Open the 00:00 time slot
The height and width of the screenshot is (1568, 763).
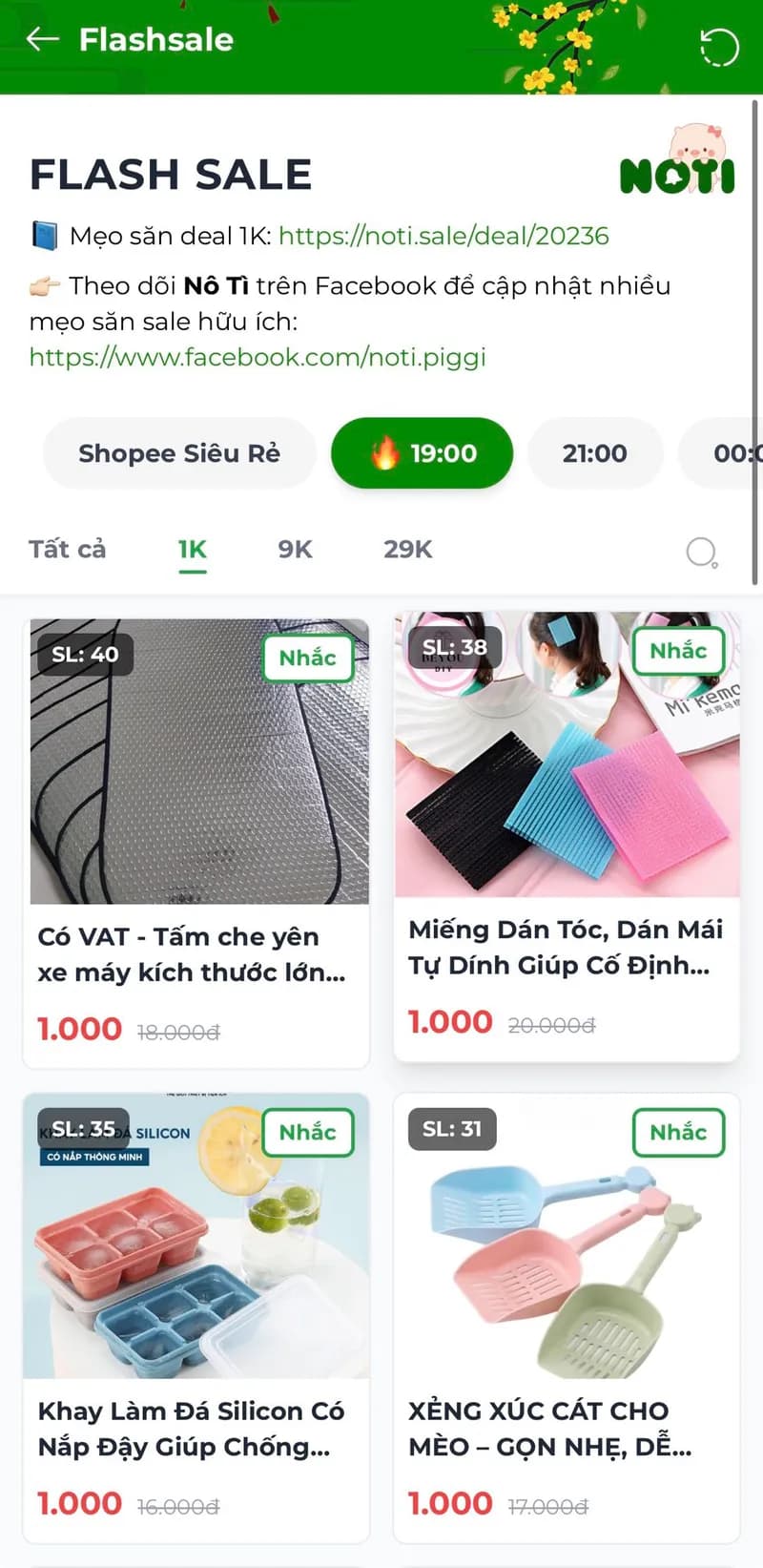(x=739, y=453)
